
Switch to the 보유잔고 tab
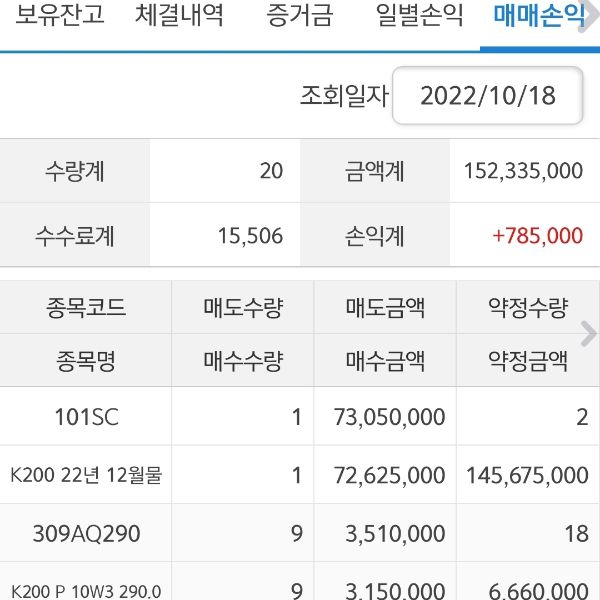tap(60, 17)
